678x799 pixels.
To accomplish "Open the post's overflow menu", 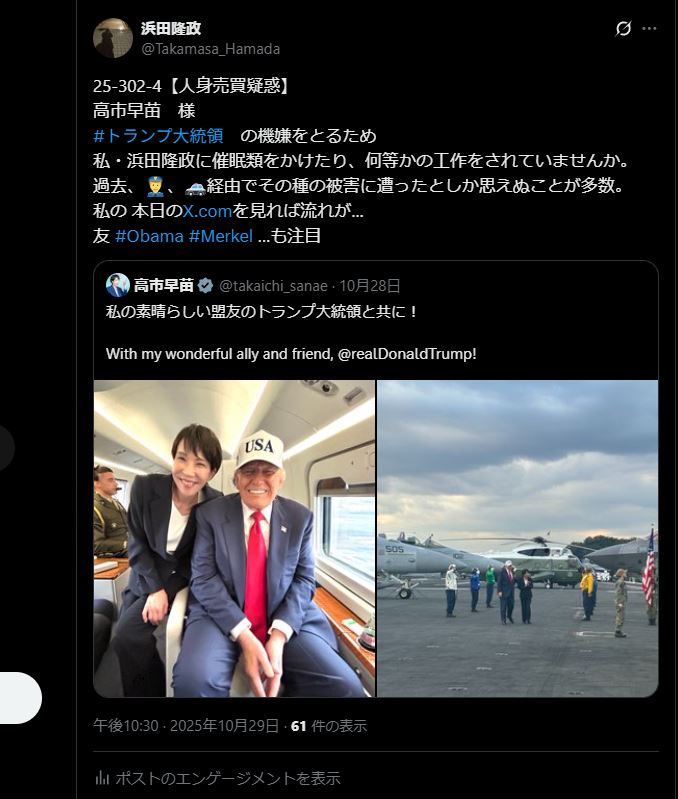I will point(650,29).
